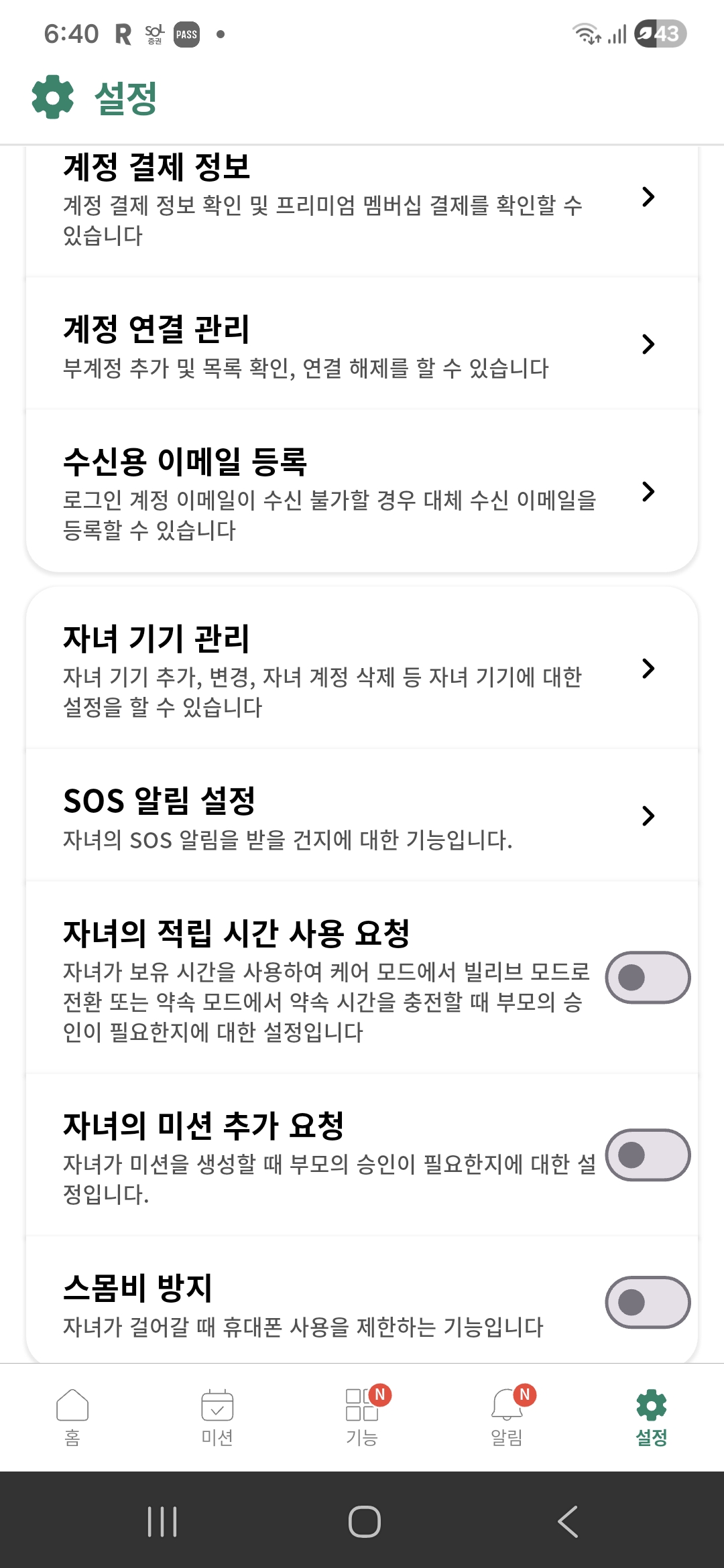Turn on 스몸비 방지 switch
The image size is (724, 1568).
tap(647, 1303)
